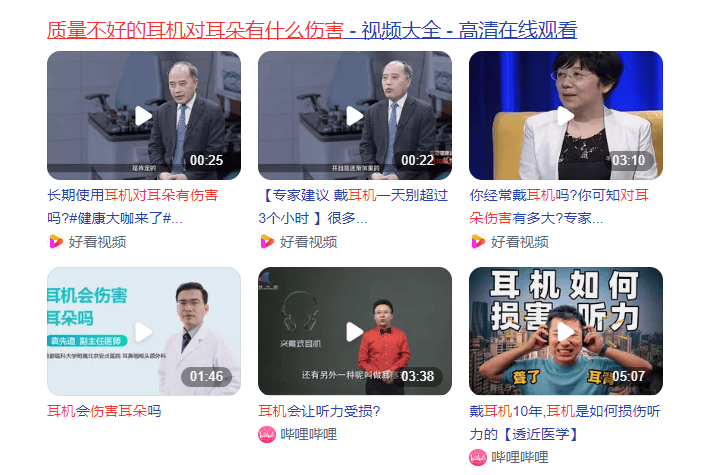Open title link 耳机会伤害耳朵吗
The width and height of the screenshot is (706, 475).
[x=104, y=411]
